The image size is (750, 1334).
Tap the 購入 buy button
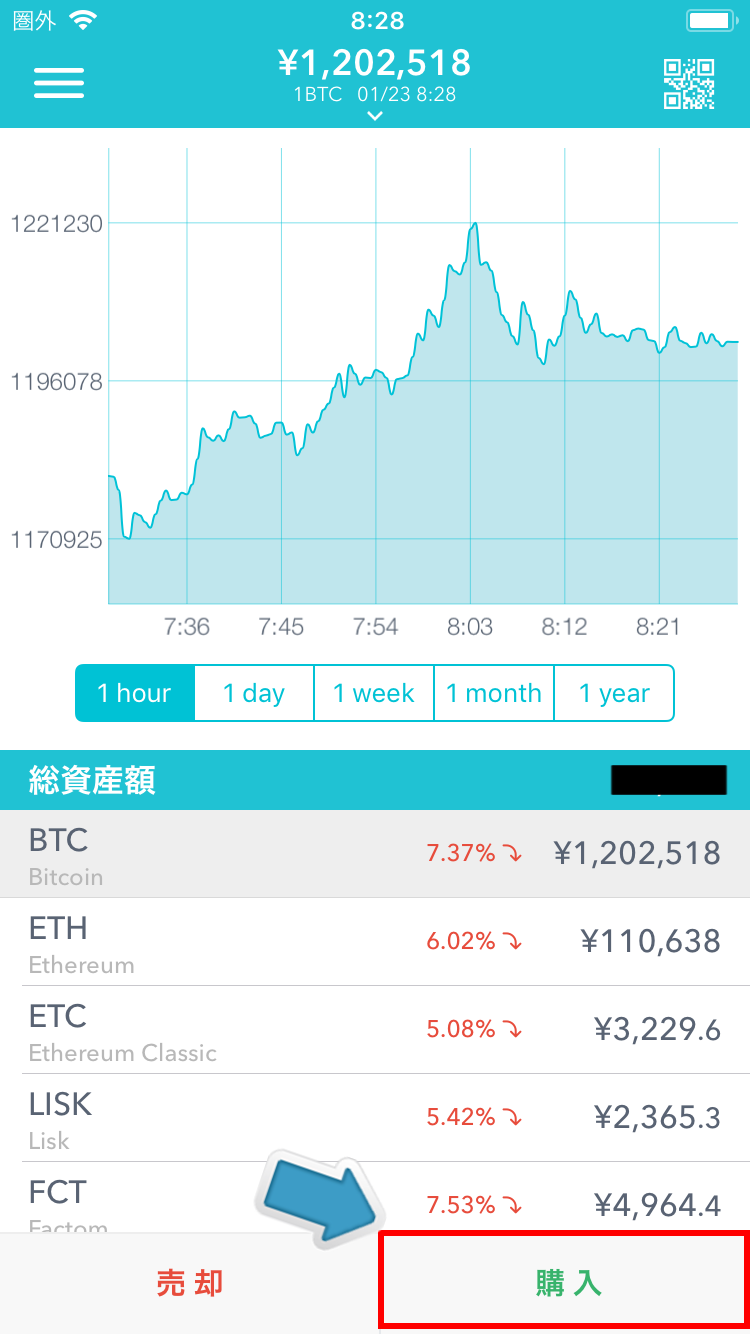tap(565, 1284)
